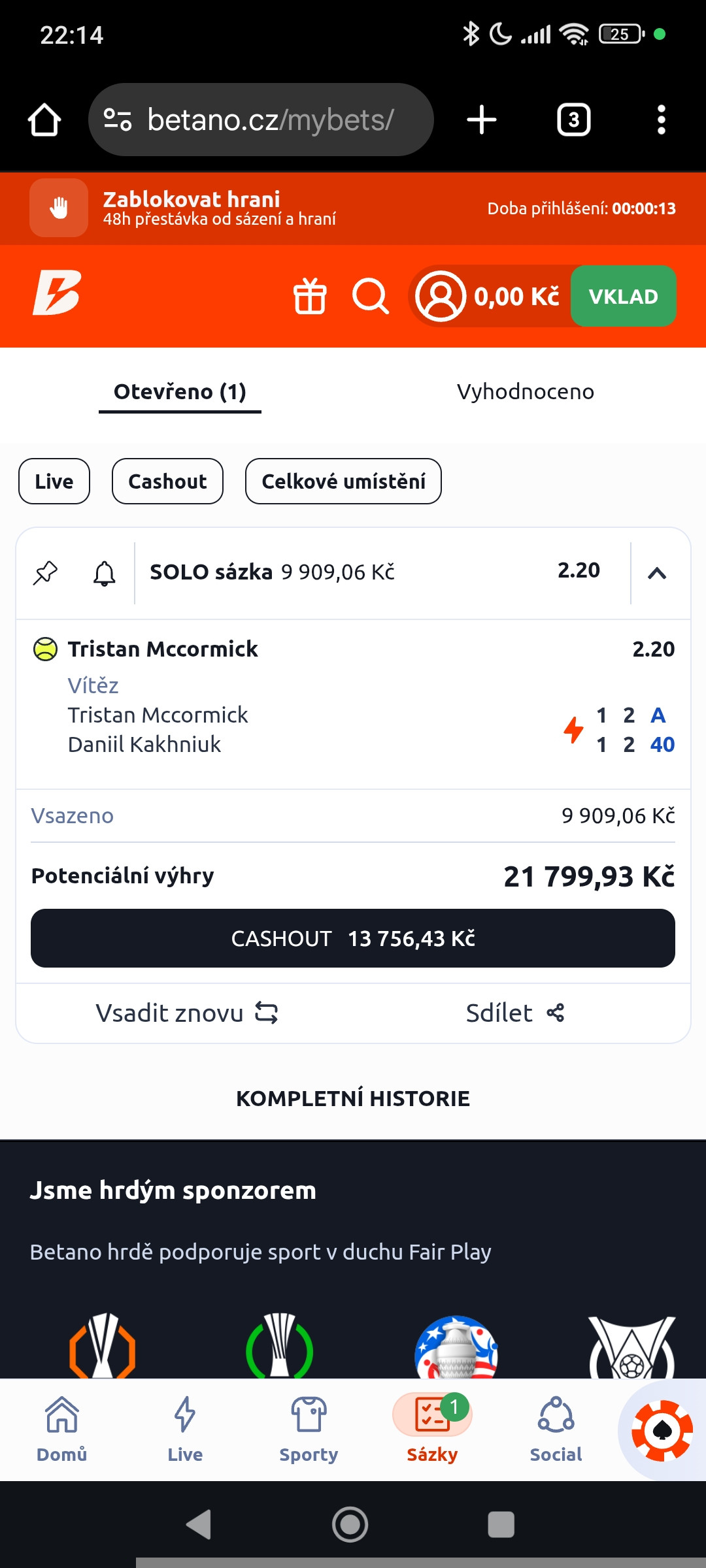Open the search magnifier

(x=370, y=297)
